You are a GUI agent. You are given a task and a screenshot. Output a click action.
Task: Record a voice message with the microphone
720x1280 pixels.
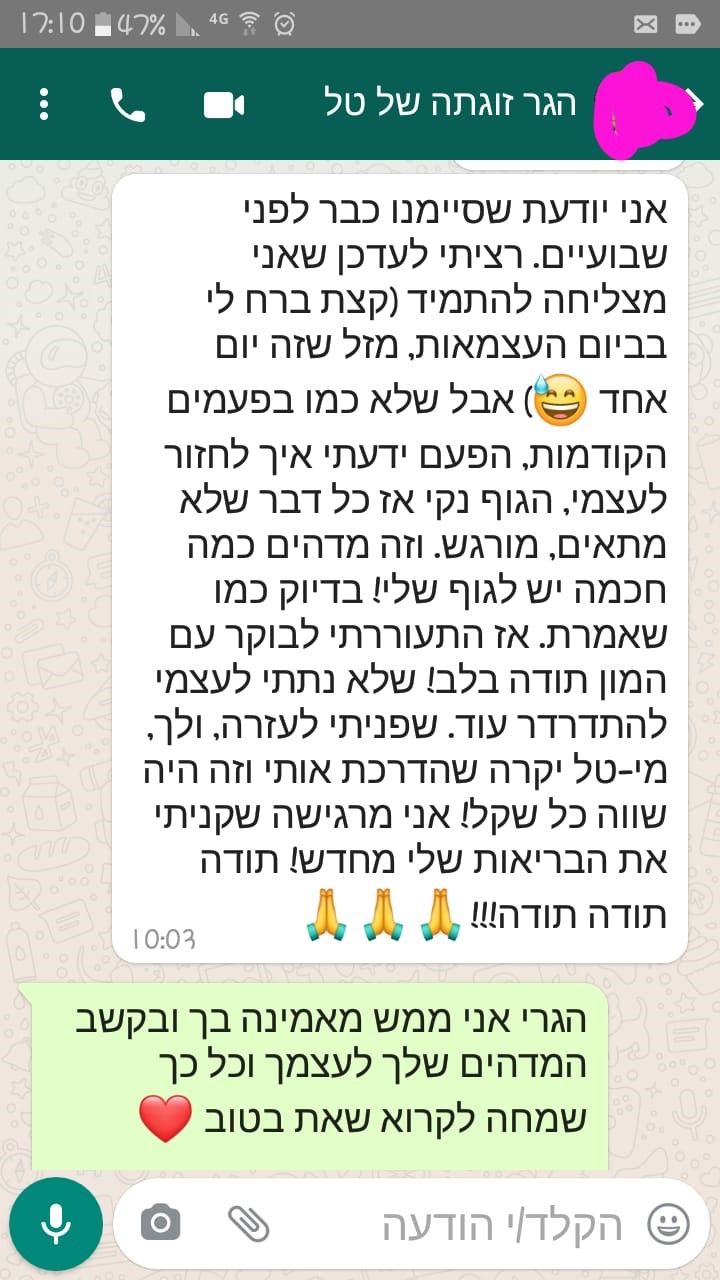click(56, 1224)
